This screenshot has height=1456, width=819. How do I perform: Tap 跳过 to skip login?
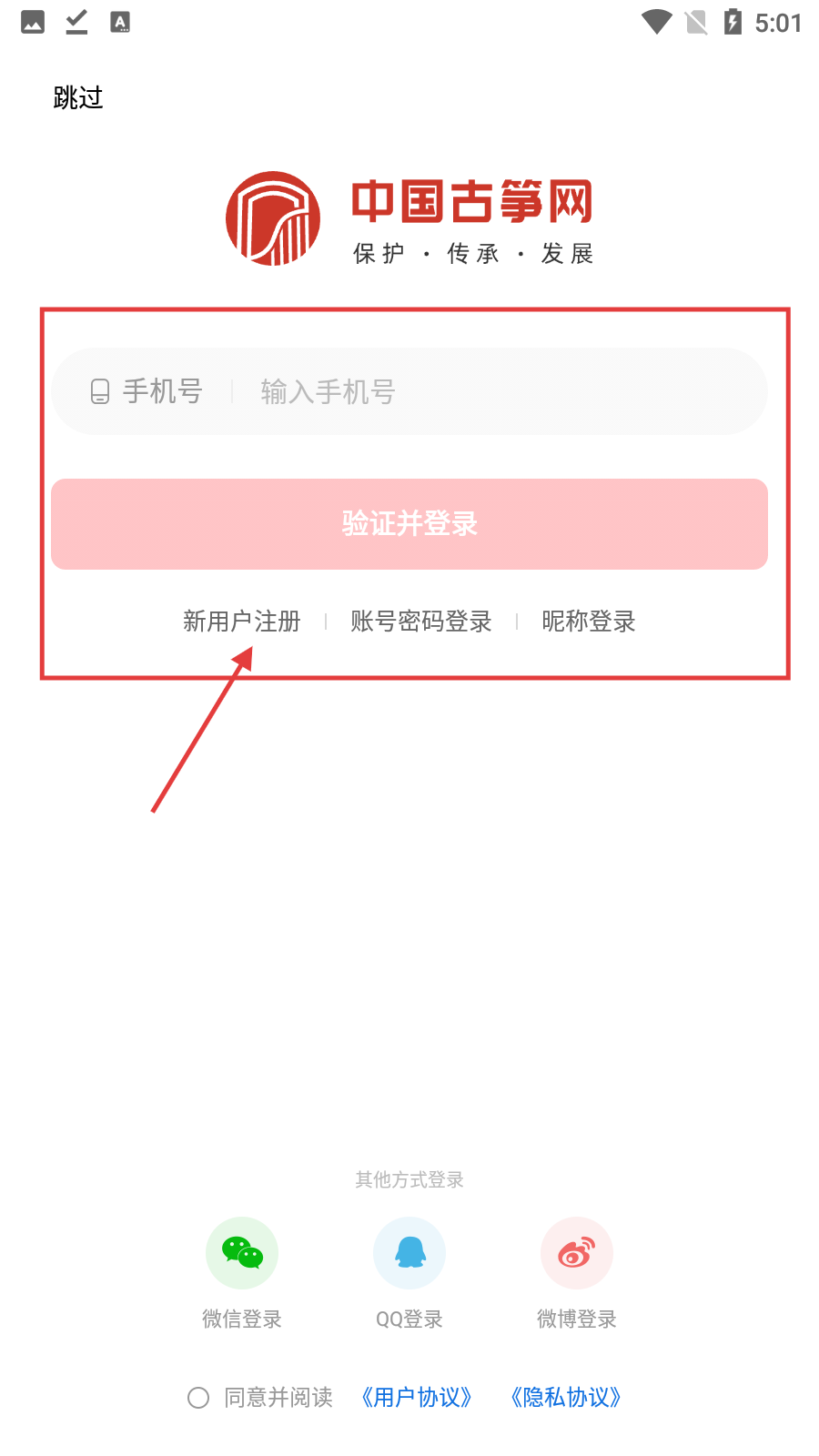coord(78,97)
